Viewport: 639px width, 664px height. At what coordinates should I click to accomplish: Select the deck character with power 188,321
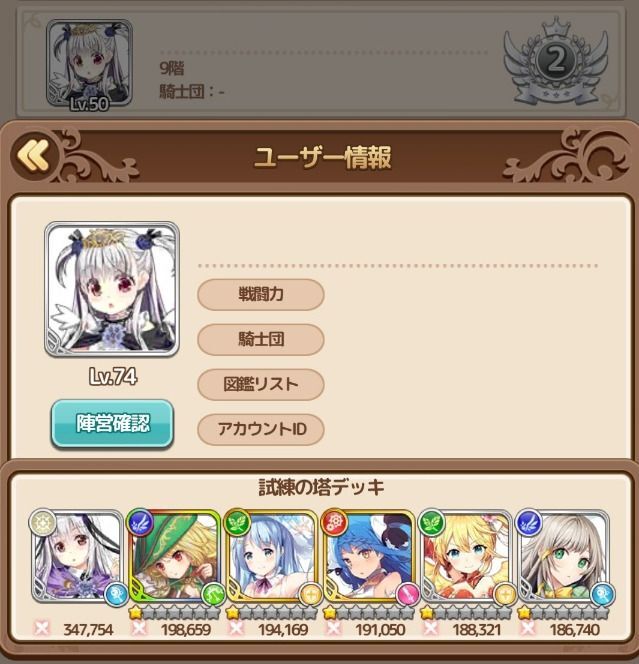click(x=466, y=556)
